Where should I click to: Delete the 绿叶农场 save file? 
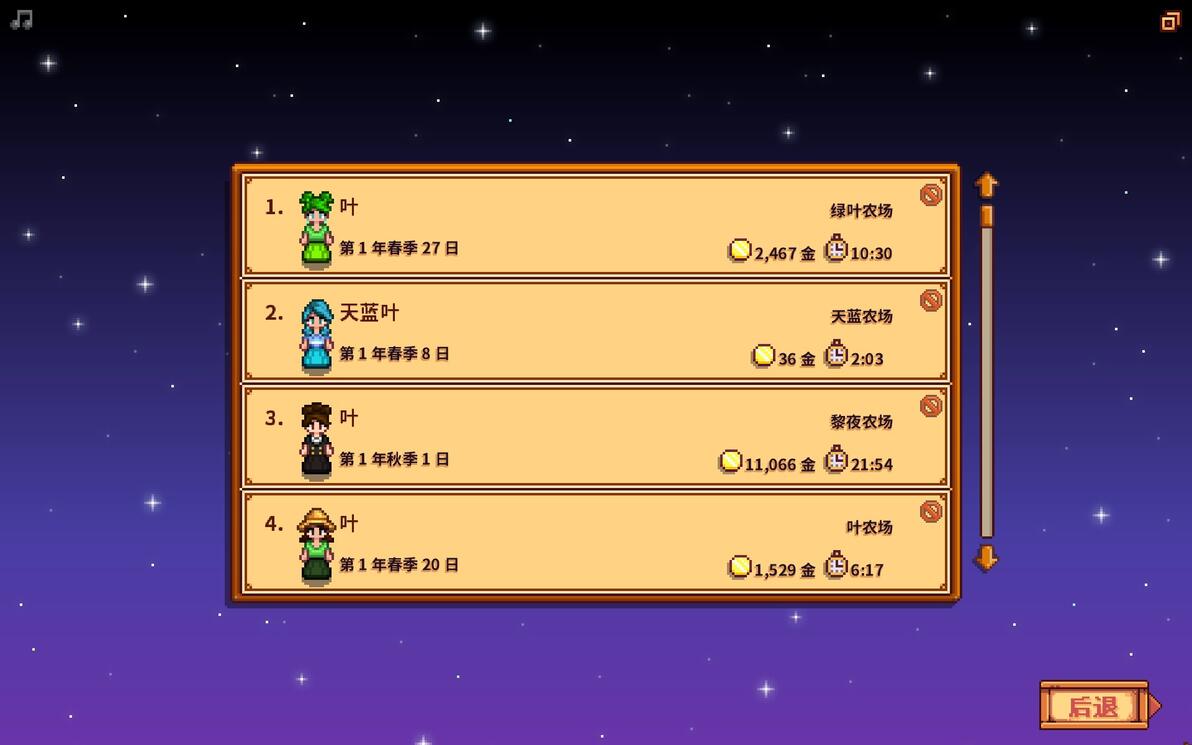click(930, 195)
